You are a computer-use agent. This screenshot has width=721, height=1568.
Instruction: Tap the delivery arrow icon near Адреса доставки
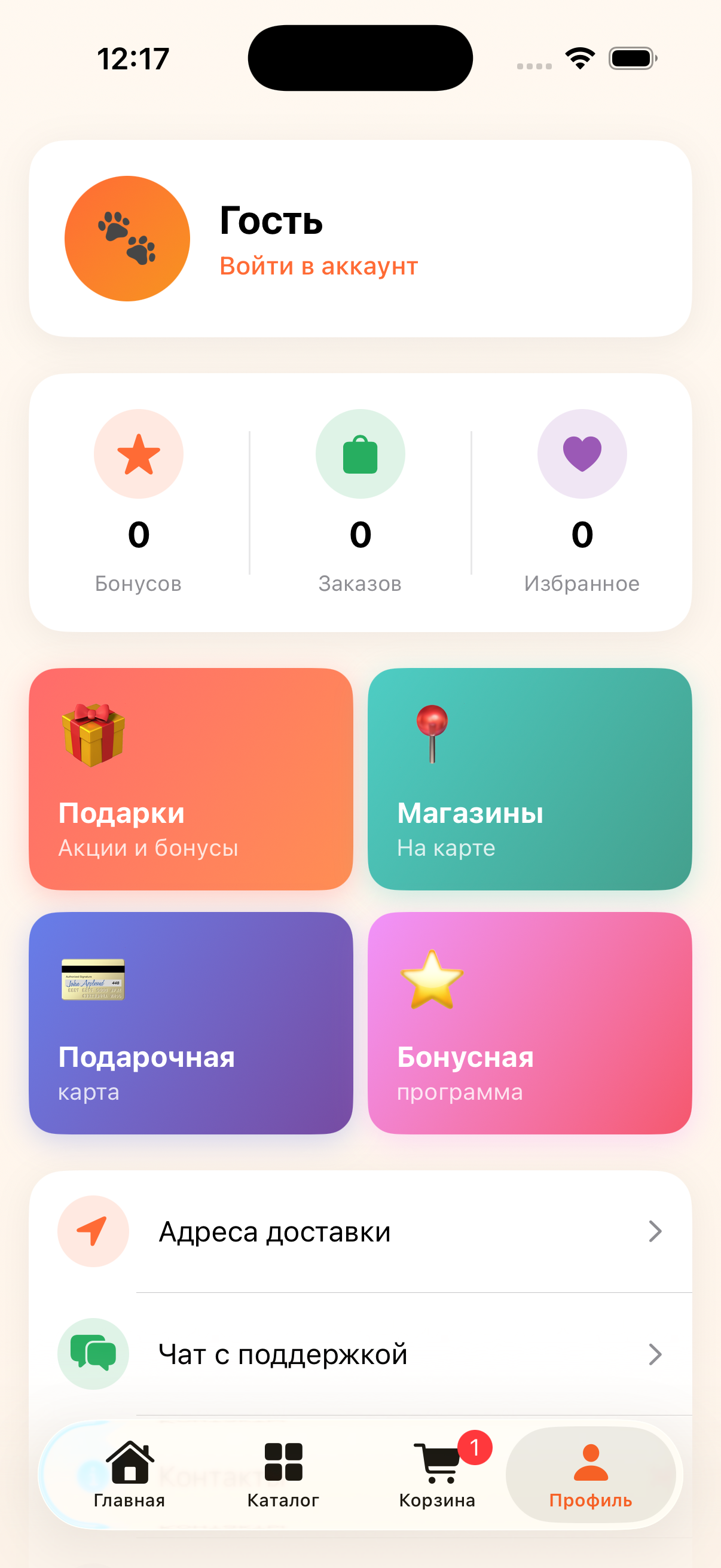[93, 1231]
